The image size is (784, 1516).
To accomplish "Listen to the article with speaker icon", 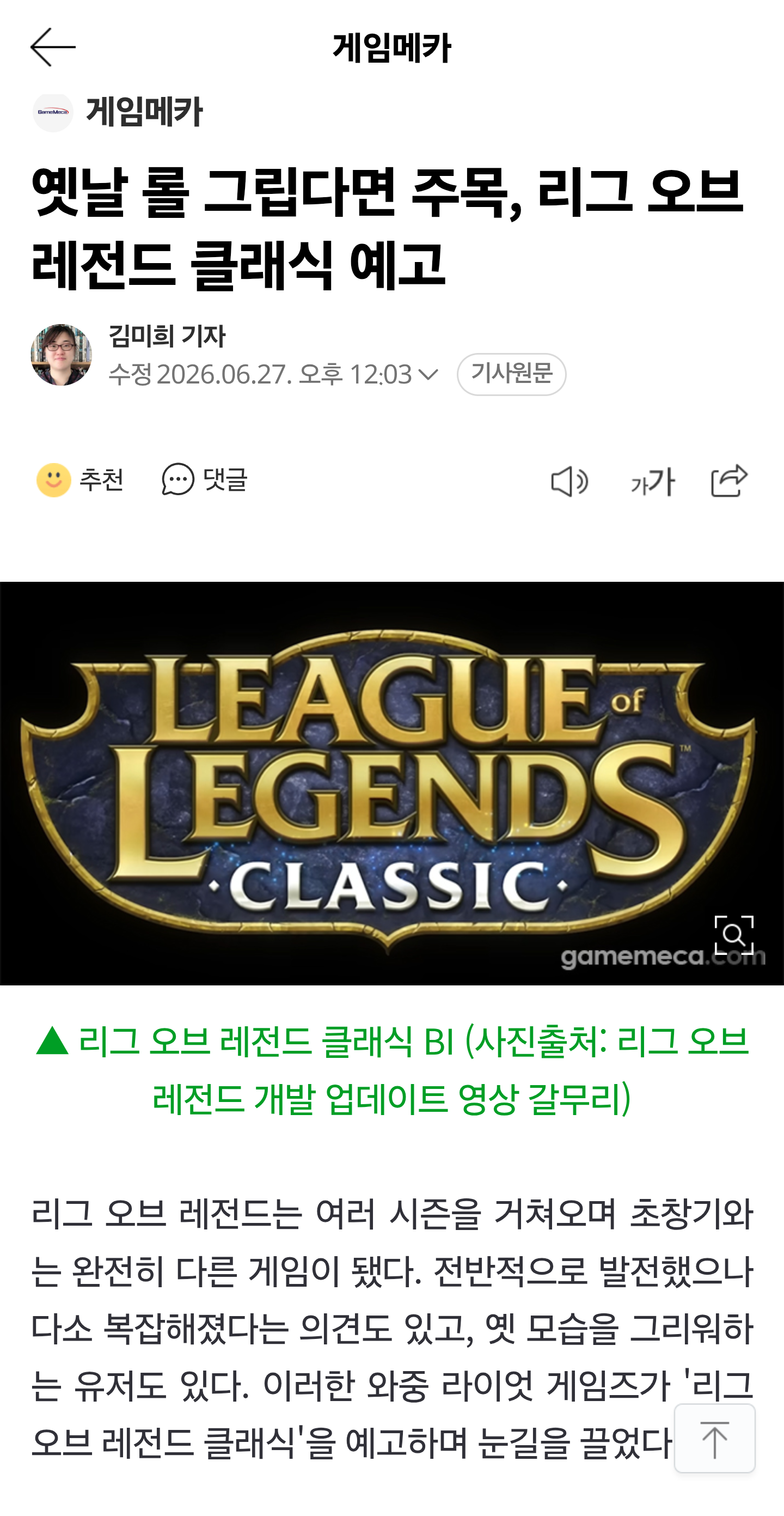I will (569, 482).
